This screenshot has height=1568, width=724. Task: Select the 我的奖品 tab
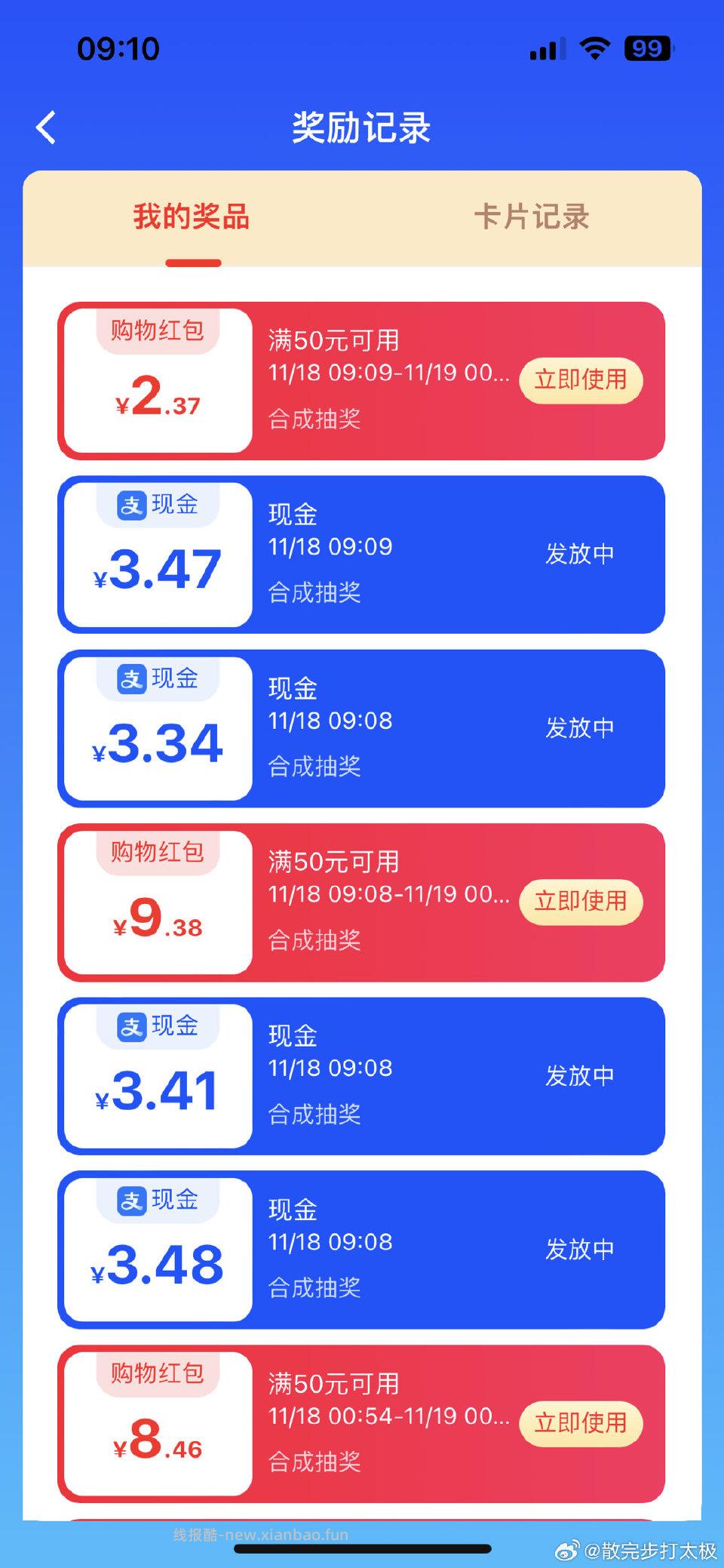point(193,217)
